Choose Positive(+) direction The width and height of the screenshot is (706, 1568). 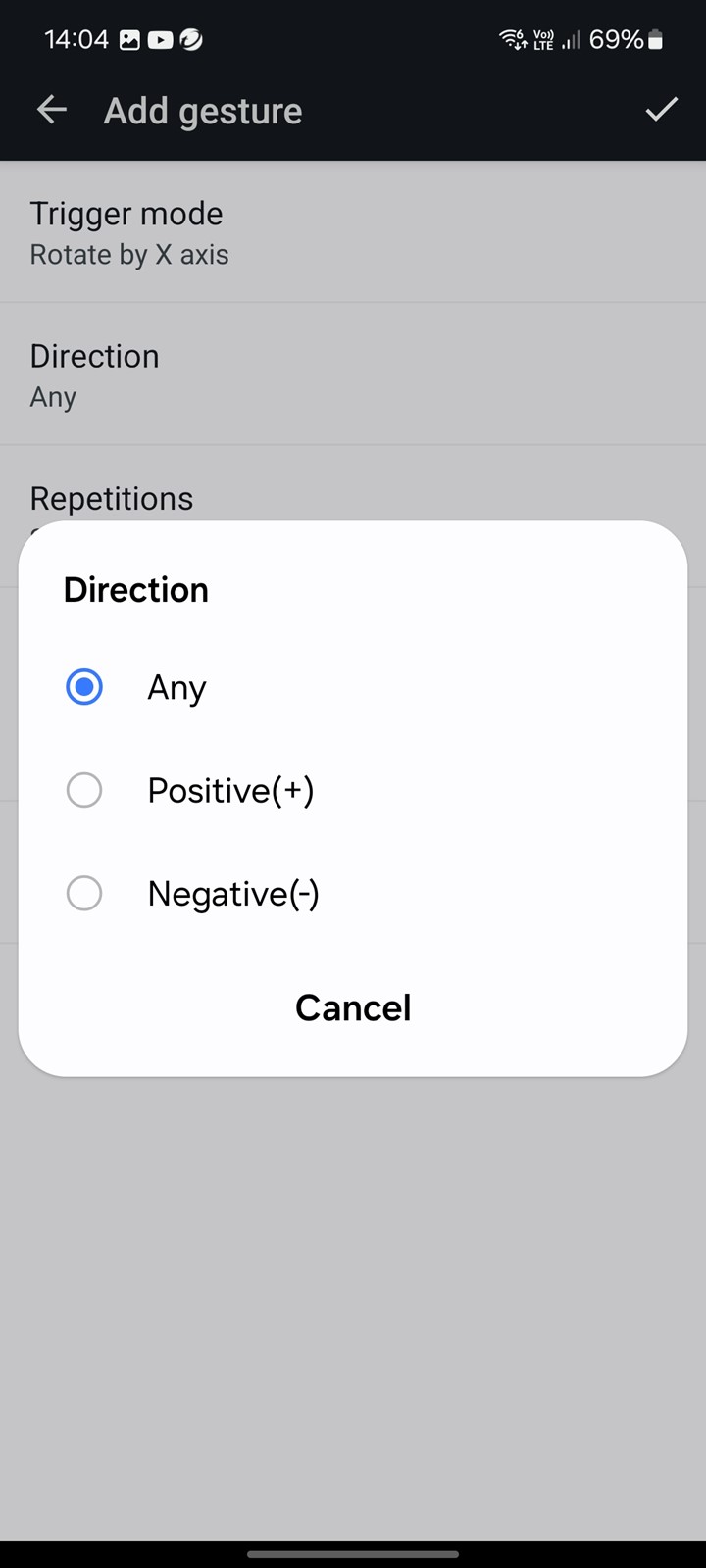(x=353, y=790)
